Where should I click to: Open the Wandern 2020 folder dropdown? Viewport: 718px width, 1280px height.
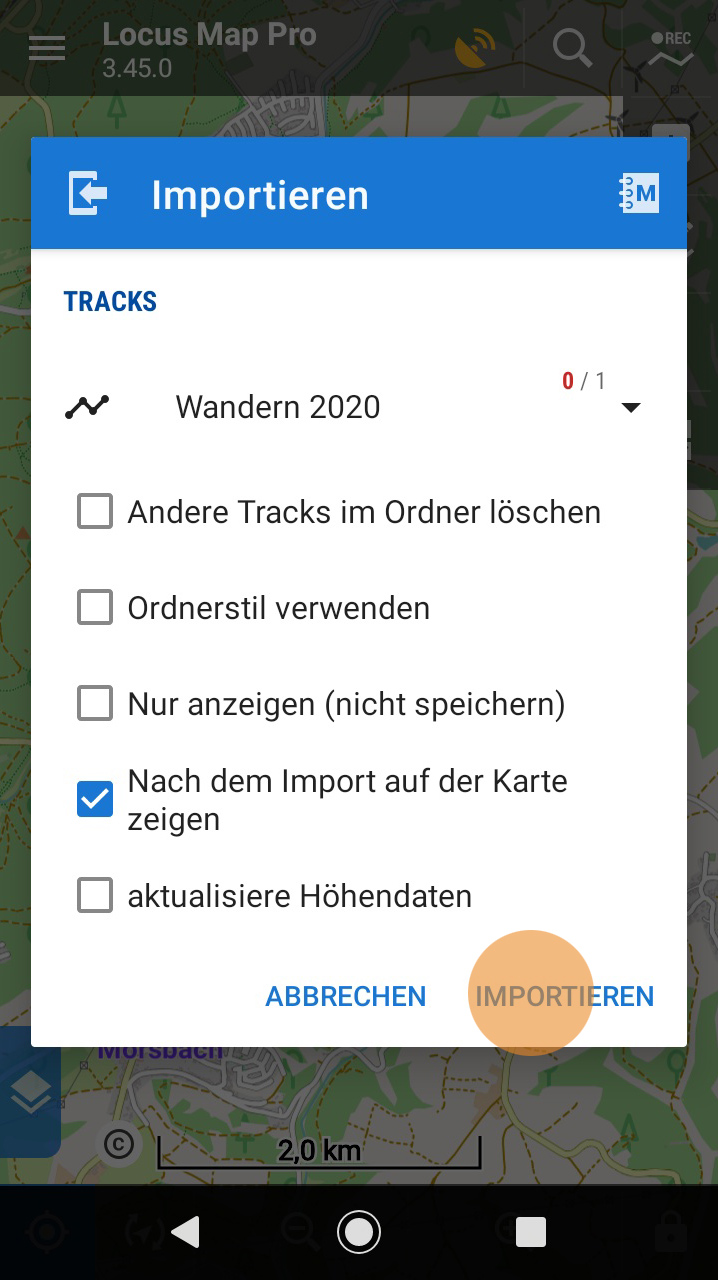(x=630, y=408)
